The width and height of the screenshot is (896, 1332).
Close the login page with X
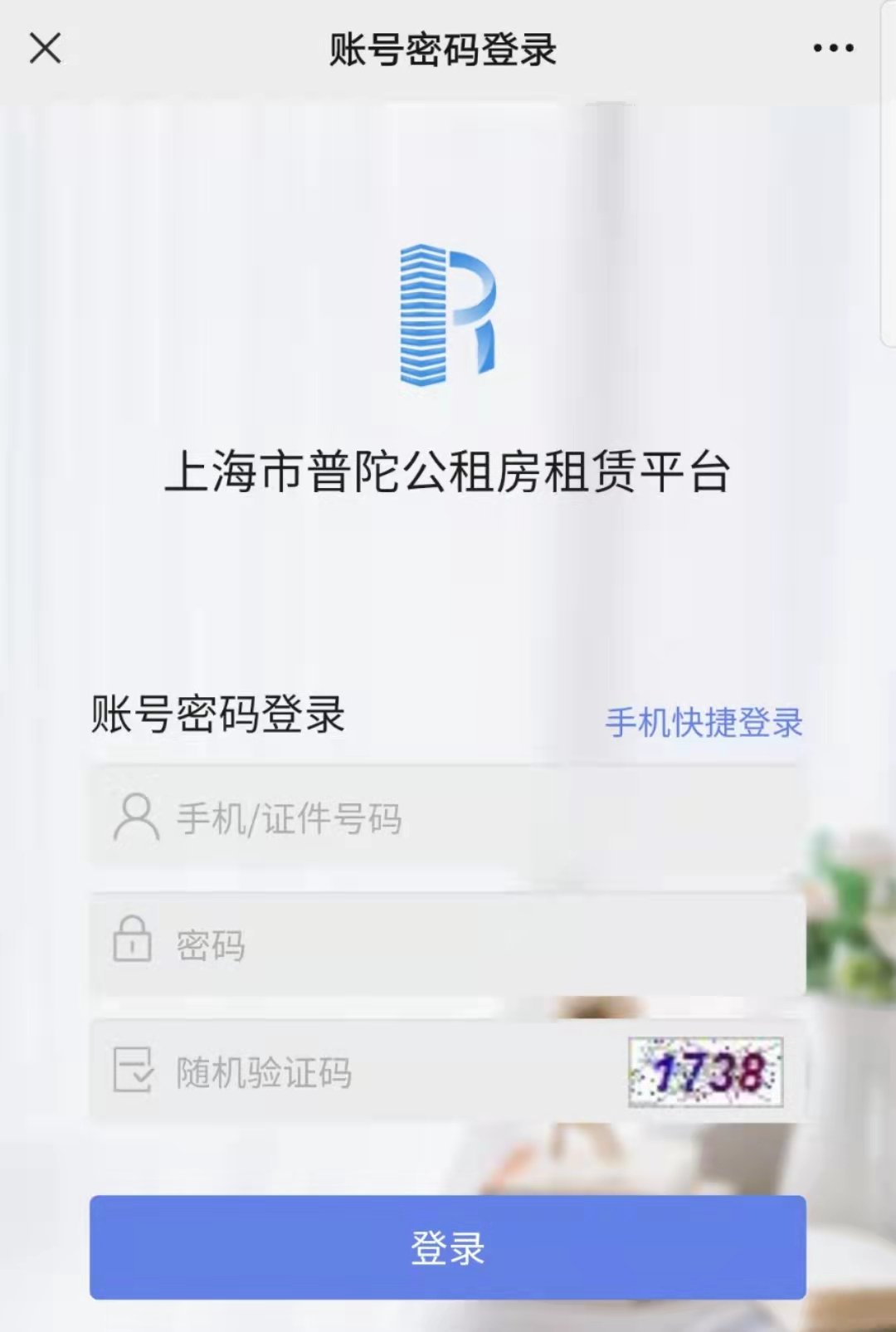pyautogui.click(x=46, y=48)
